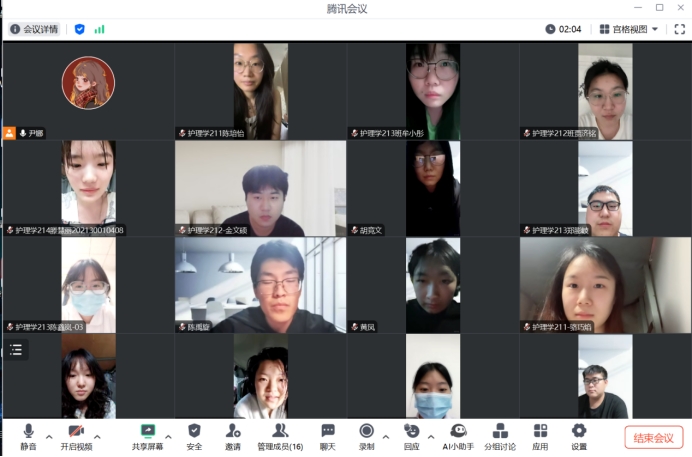Close the 腾讯会议 window
692x457 pixels.
tap(679, 8)
